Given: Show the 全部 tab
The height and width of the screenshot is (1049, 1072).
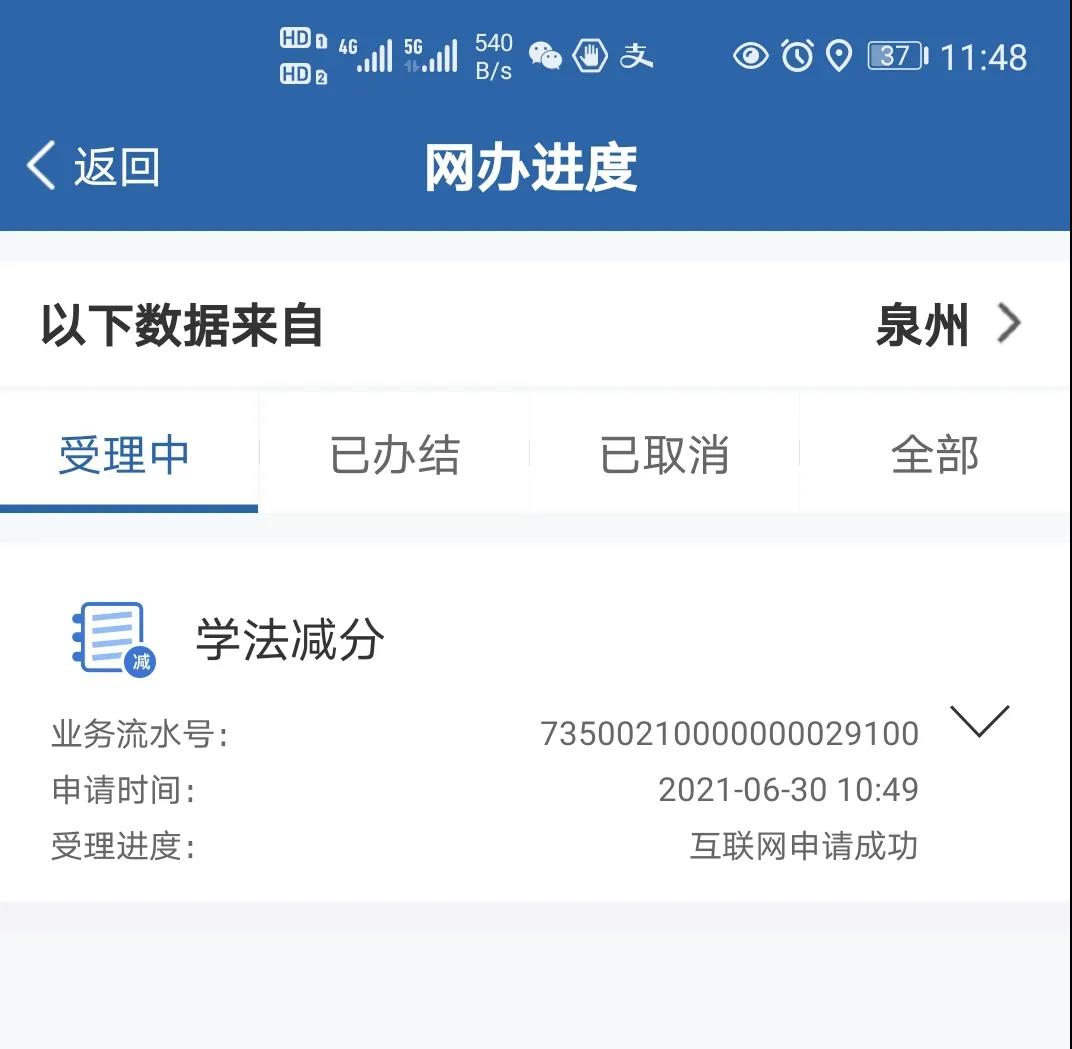Looking at the screenshot, I should (x=935, y=456).
